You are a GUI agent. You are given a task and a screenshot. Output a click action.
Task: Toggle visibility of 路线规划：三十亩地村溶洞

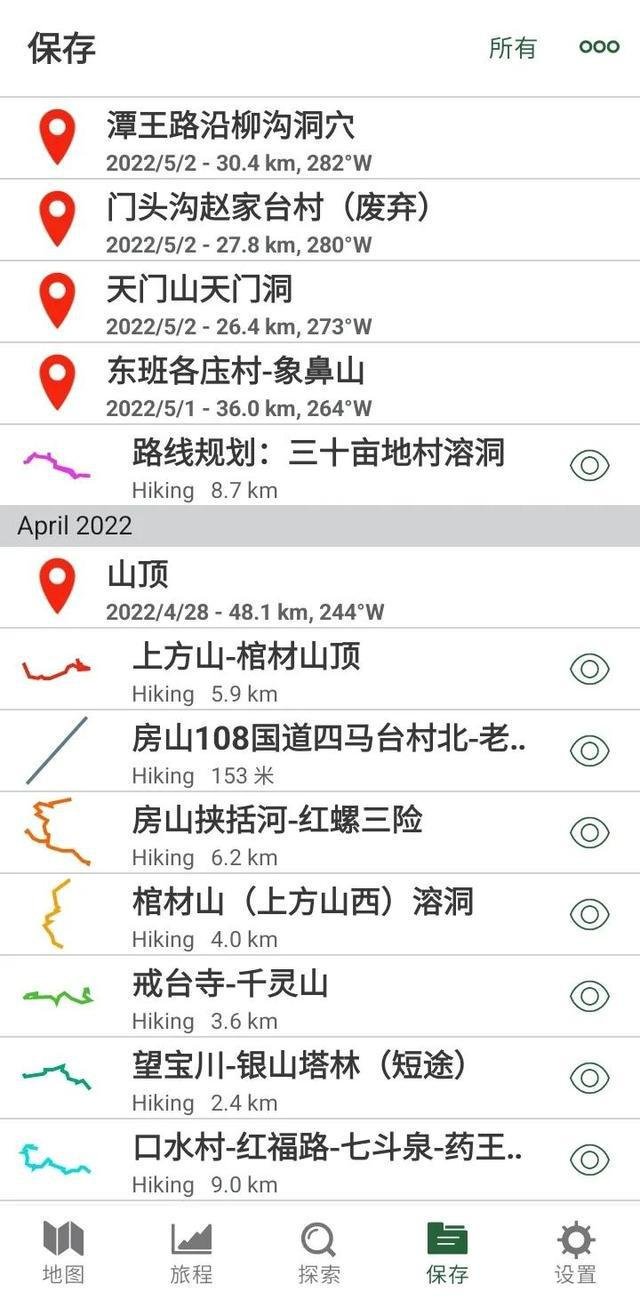[590, 466]
